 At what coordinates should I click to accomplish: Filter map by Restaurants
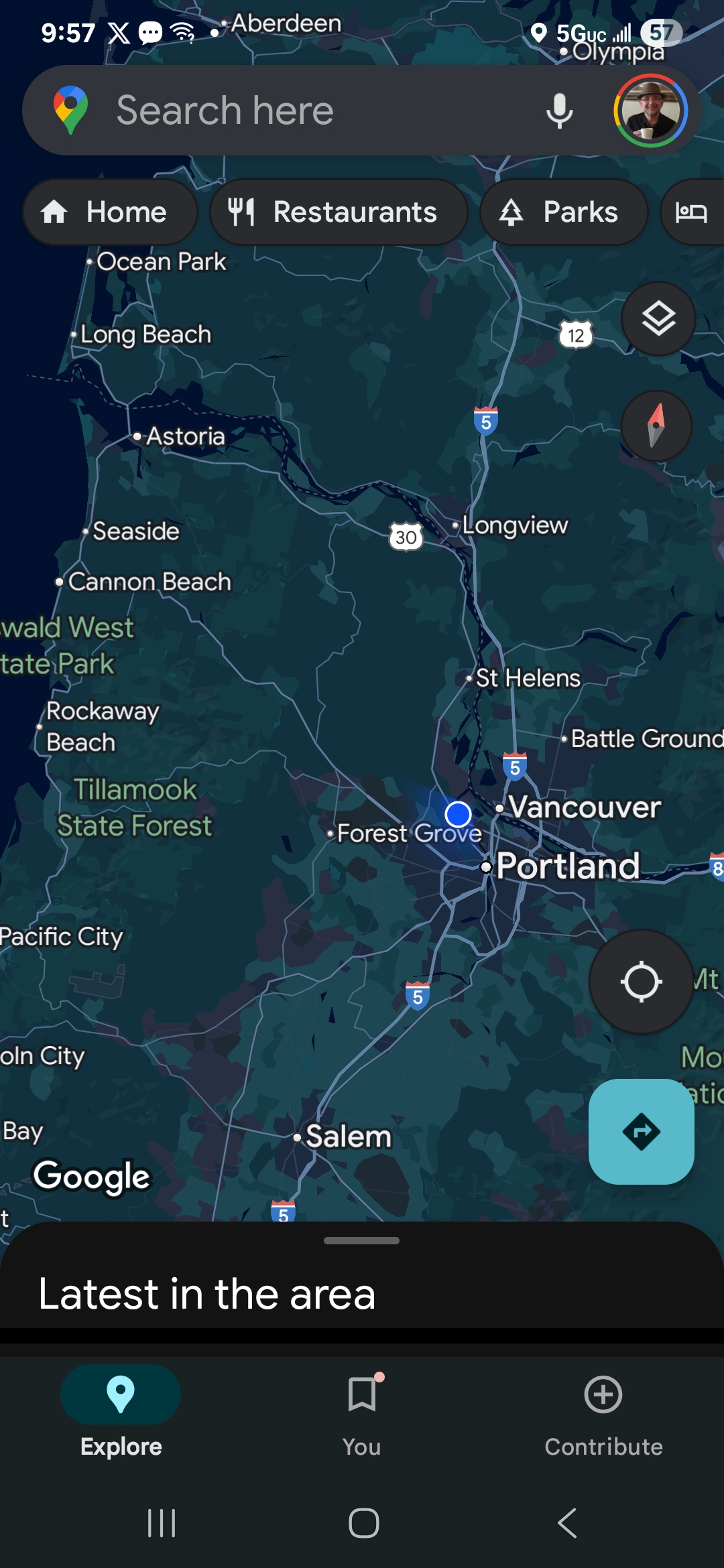click(x=339, y=212)
